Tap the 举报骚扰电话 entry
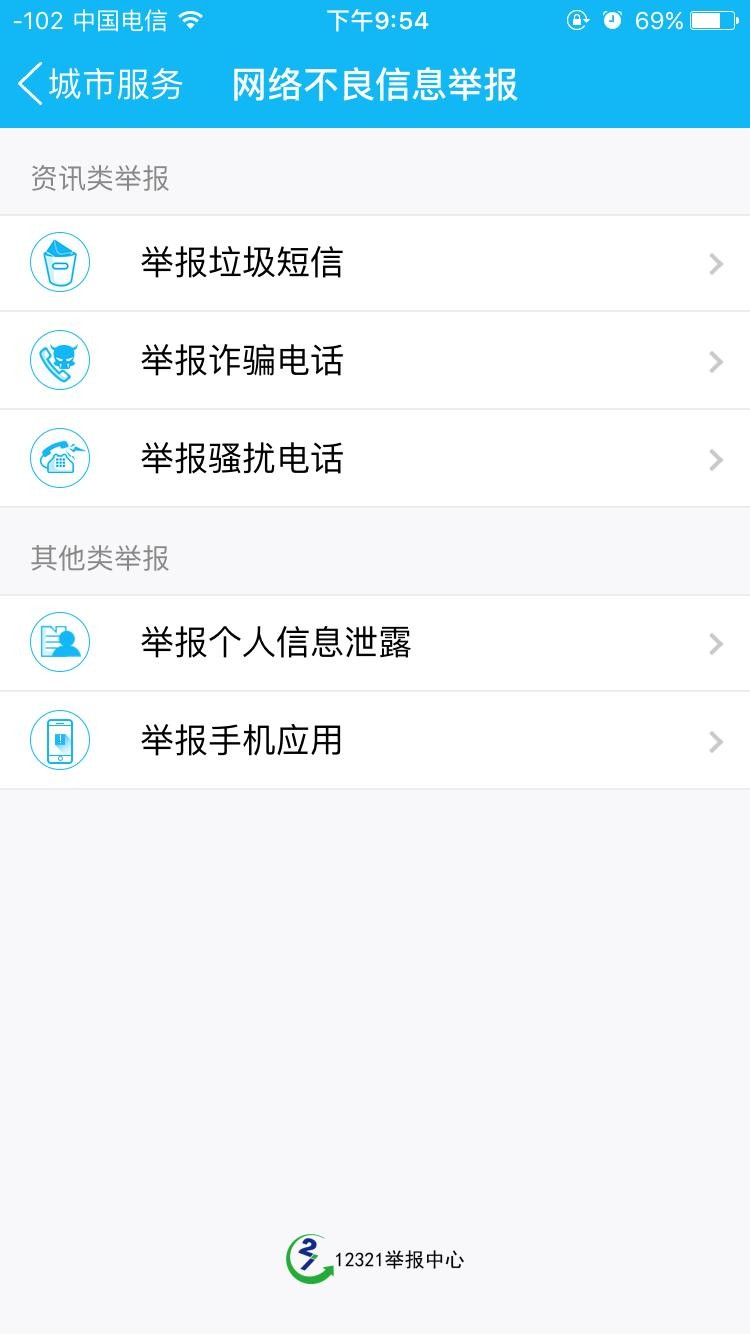Viewport: 750px width, 1334px height. (x=375, y=458)
